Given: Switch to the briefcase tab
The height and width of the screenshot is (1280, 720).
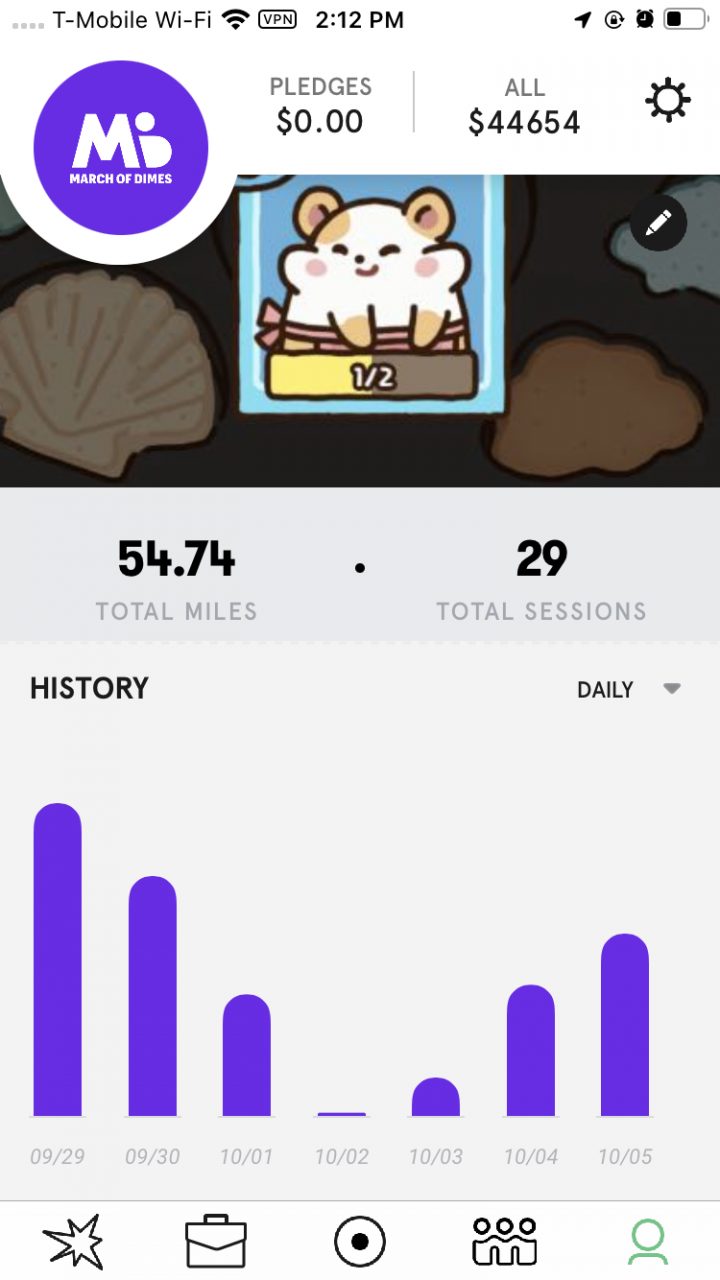Looking at the screenshot, I should 216,1241.
